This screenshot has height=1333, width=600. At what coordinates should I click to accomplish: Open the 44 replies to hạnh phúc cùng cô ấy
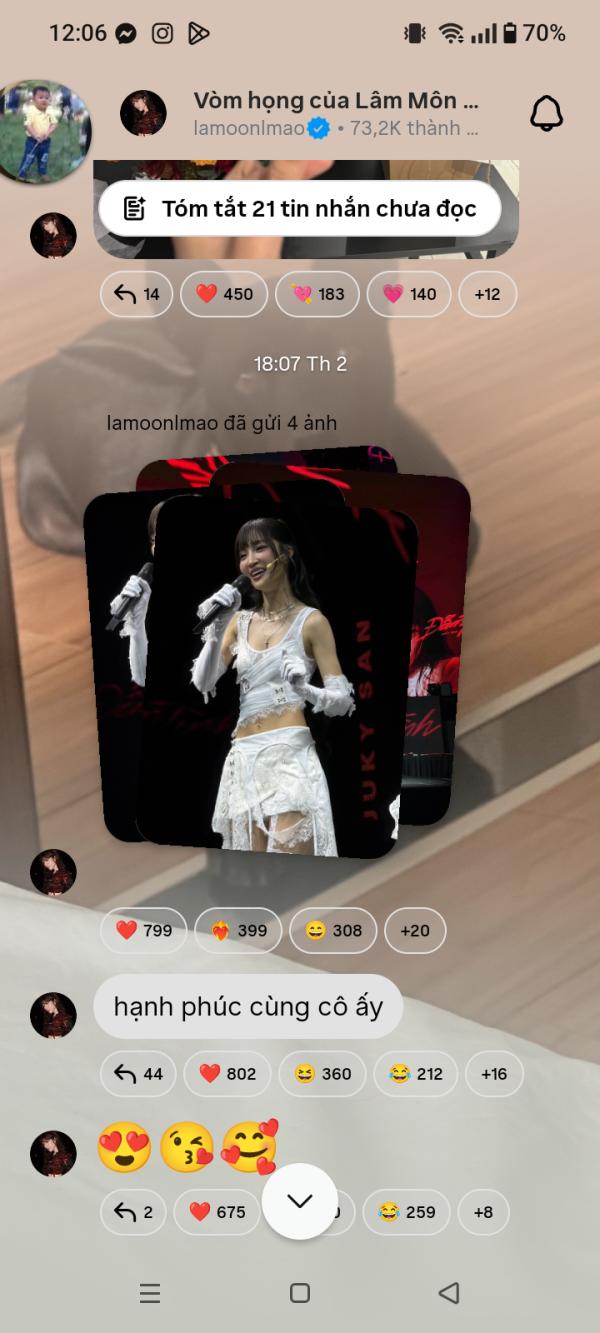pyautogui.click(x=138, y=1073)
